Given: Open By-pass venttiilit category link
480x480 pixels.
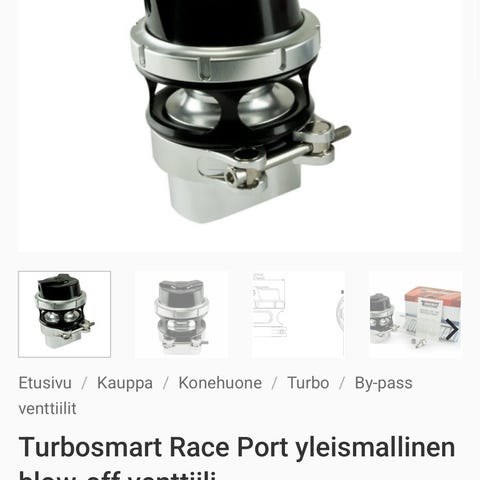Looking at the screenshot, I should click(215, 396).
